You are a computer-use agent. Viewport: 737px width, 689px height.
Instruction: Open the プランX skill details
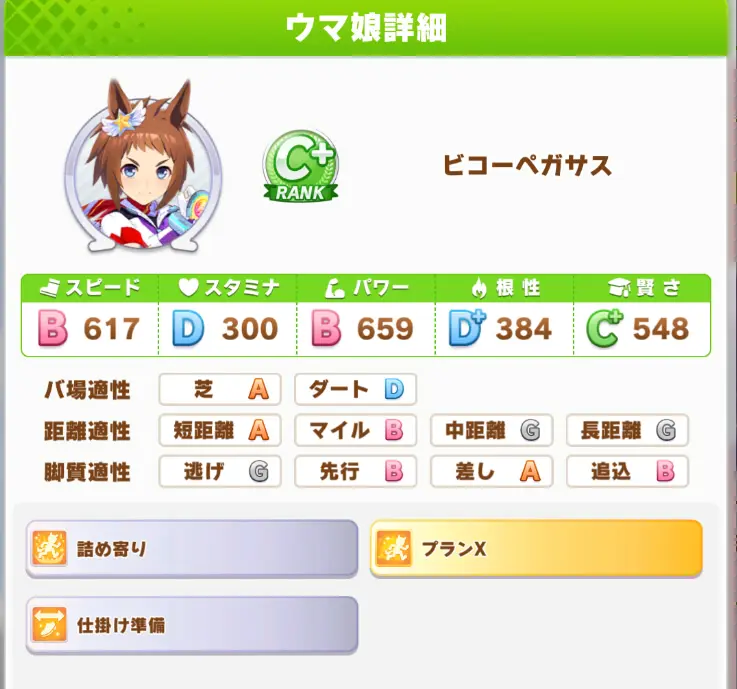tap(536, 548)
